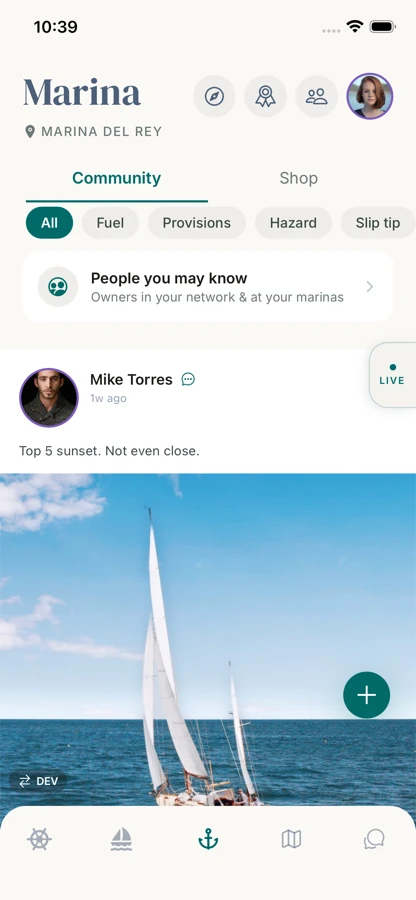View Mike Torres's profile picture
This screenshot has width=416, height=900.
pyautogui.click(x=49, y=398)
